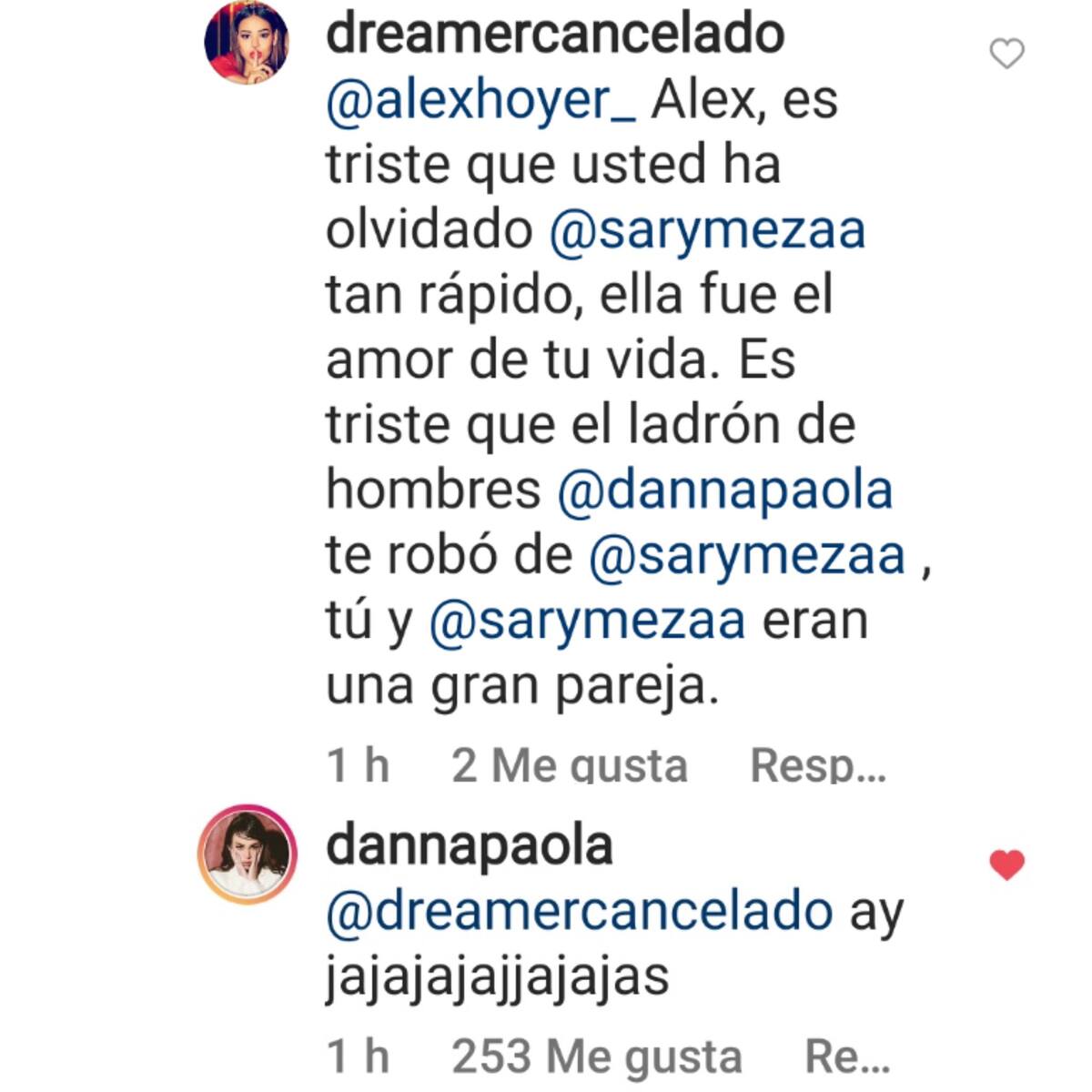Tap the @dreamercancelado mention in dannapaola's reply
This screenshot has height=1092, width=1092.
click(x=580, y=912)
